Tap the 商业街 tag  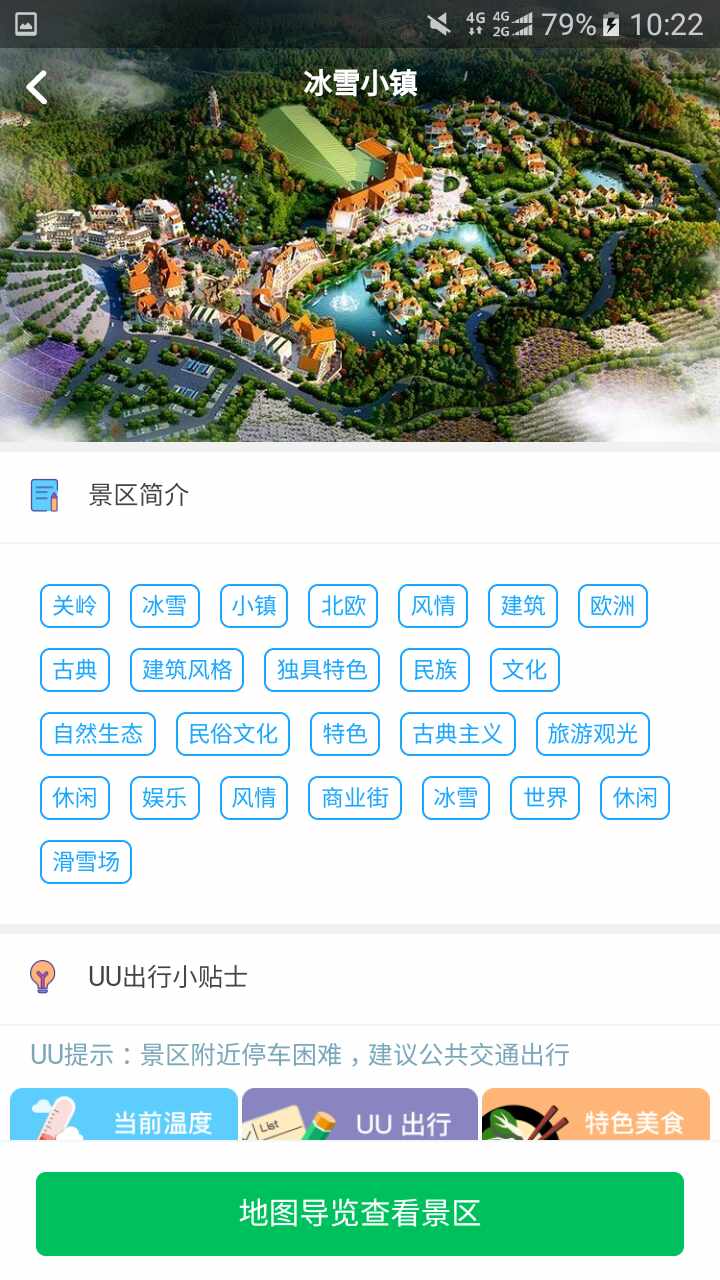354,797
